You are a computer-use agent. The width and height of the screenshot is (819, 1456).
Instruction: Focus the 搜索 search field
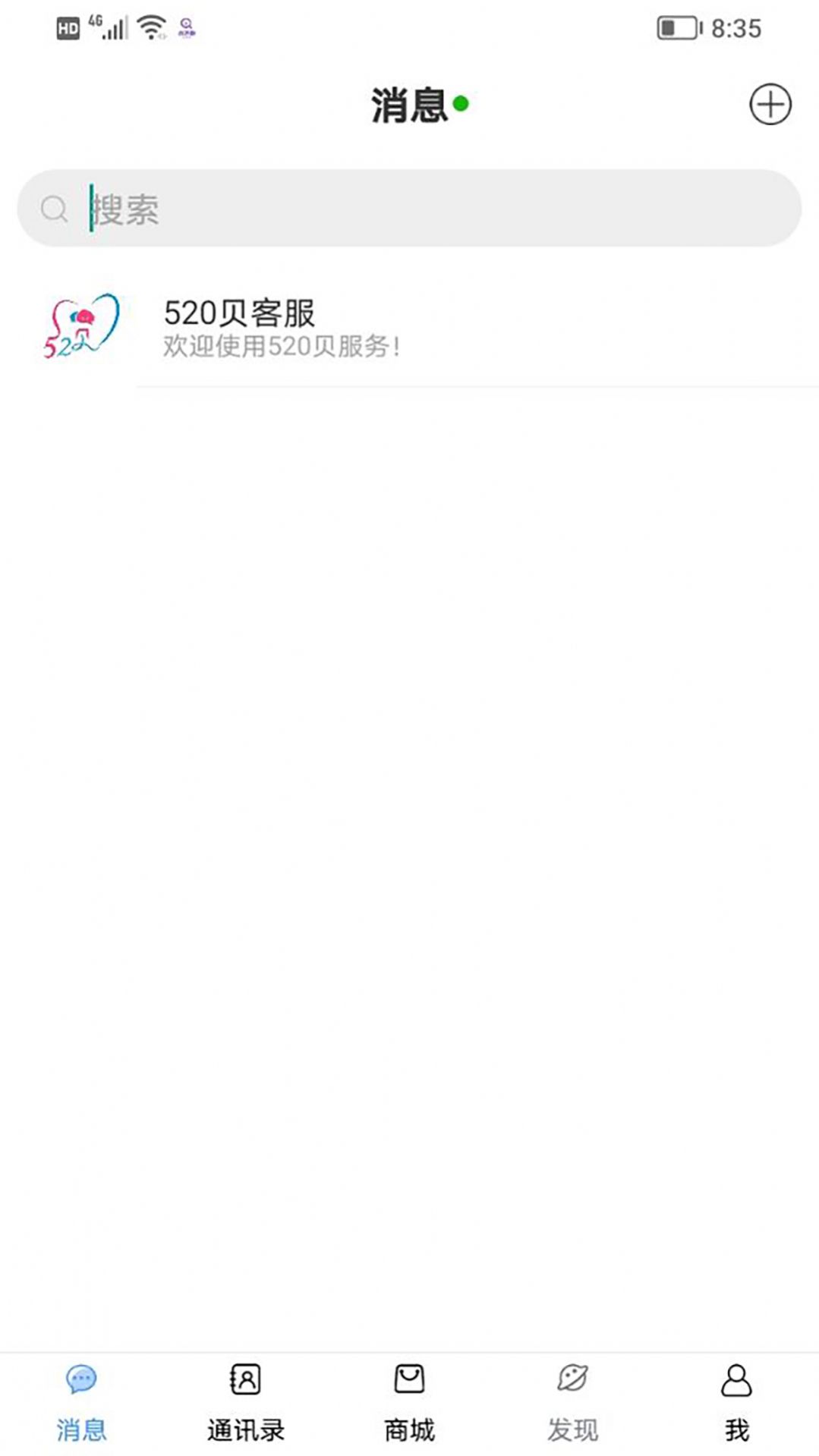coord(409,208)
